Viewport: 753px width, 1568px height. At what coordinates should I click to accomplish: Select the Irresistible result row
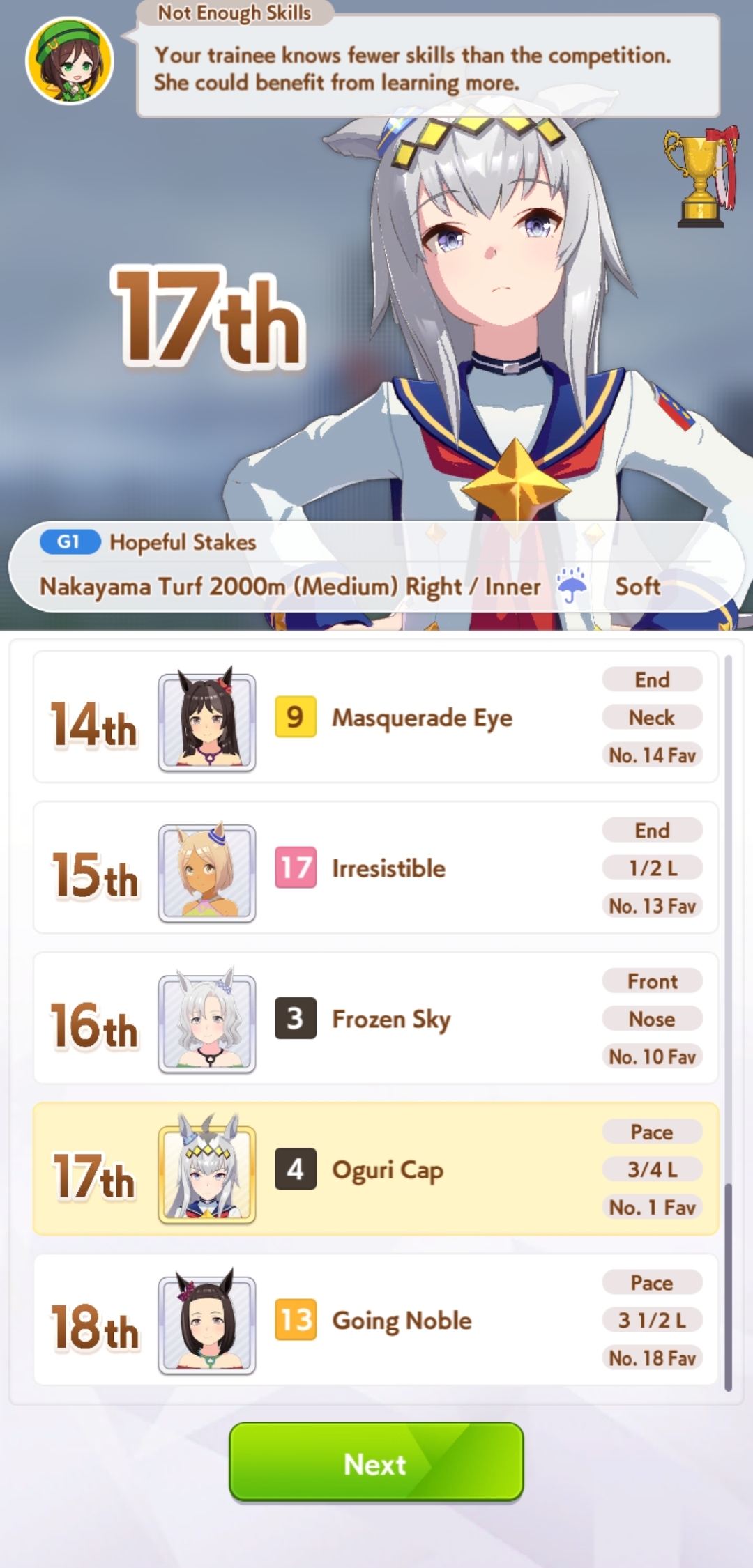click(x=376, y=868)
